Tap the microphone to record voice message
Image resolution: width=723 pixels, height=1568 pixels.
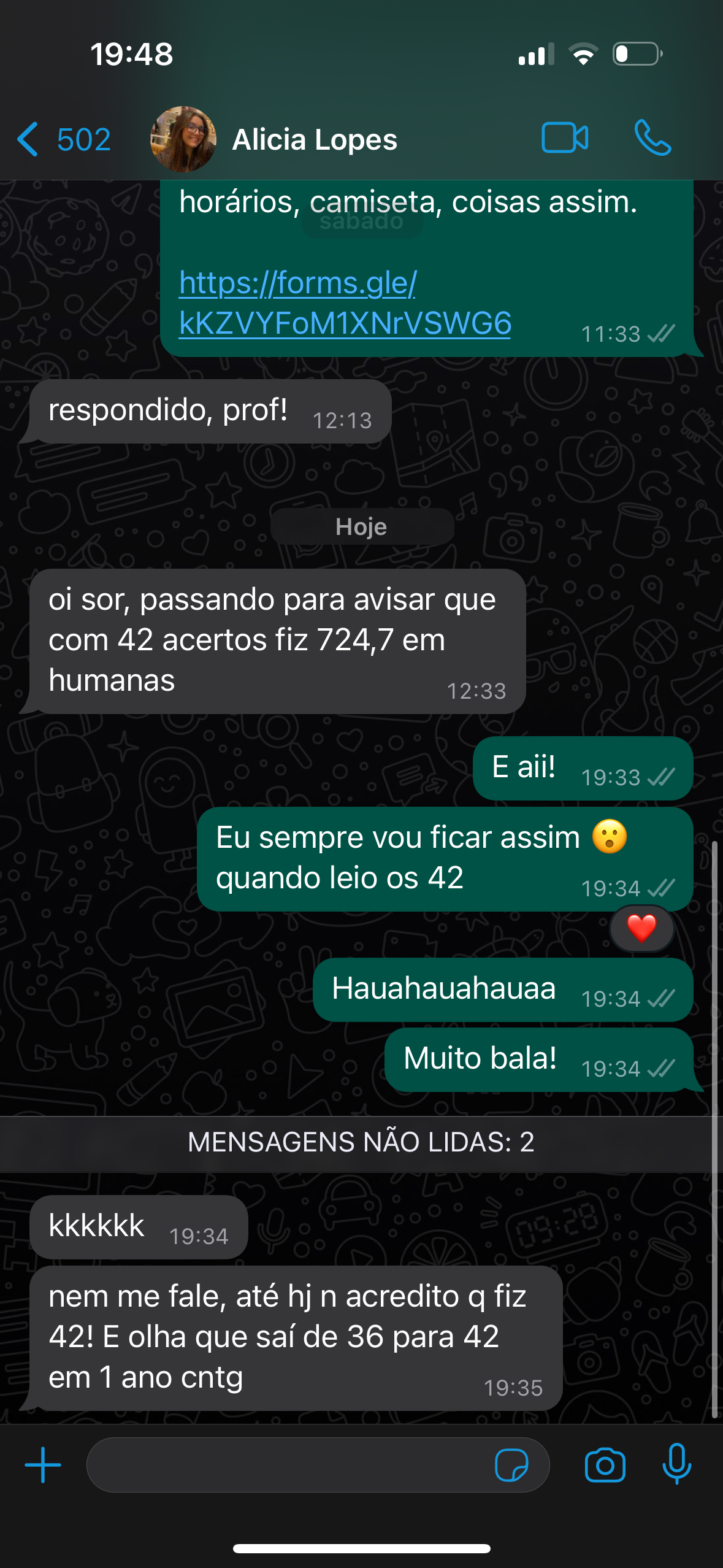677,1464
